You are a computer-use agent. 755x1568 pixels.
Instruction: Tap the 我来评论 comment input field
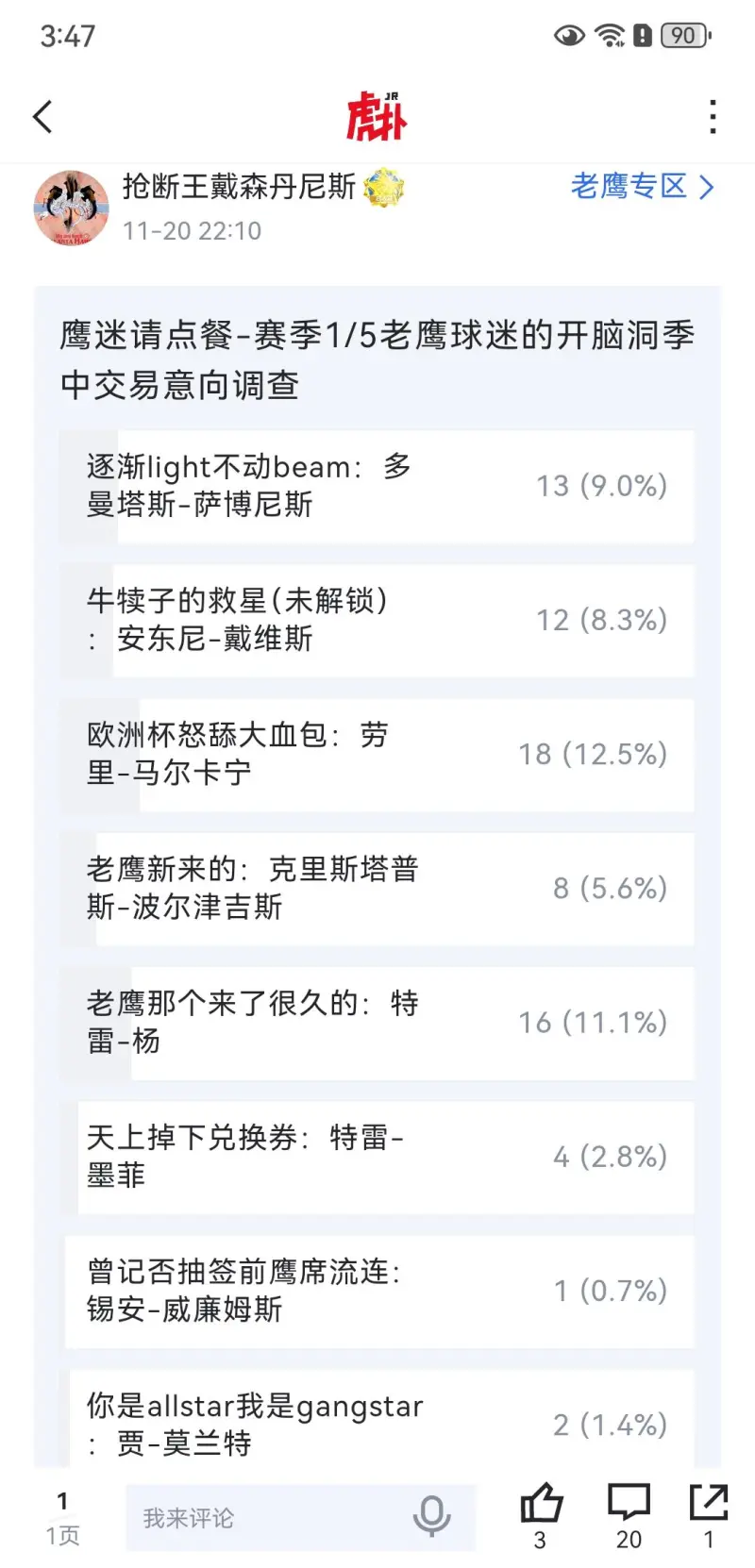tap(264, 1518)
